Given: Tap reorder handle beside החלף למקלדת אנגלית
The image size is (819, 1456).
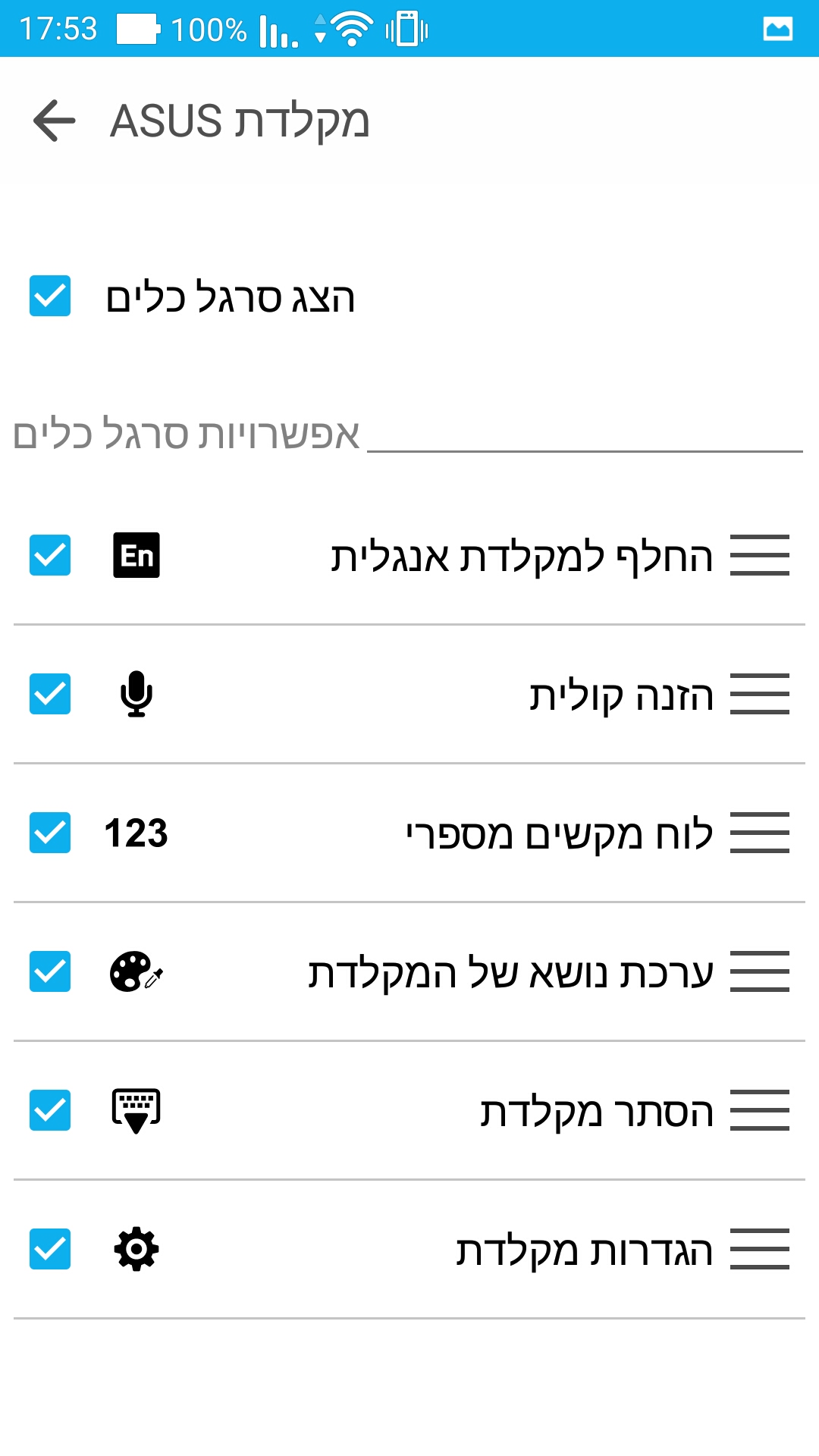Looking at the screenshot, I should coord(759,555).
